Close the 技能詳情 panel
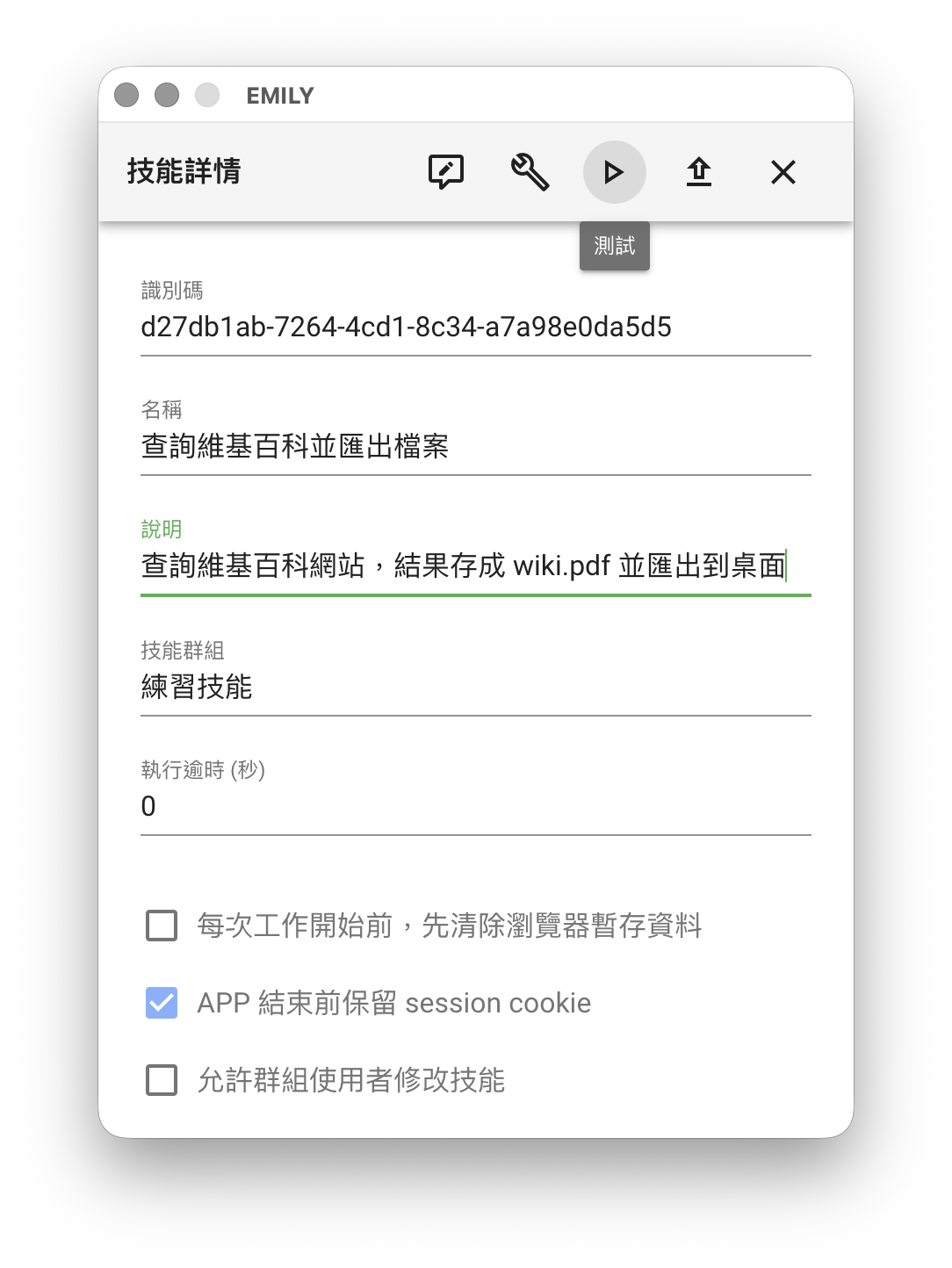Screen dimensions: 952x1268 pos(783,172)
